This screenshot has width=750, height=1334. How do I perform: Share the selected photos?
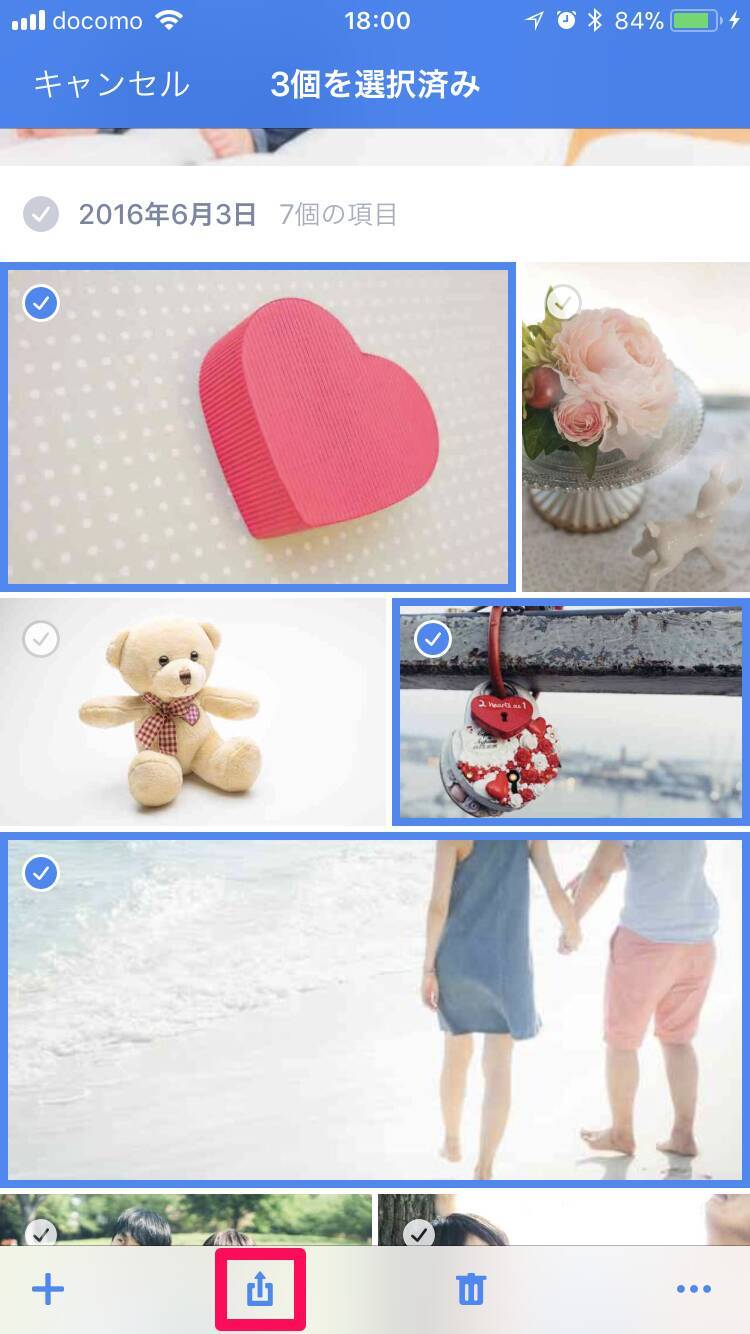[260, 1289]
